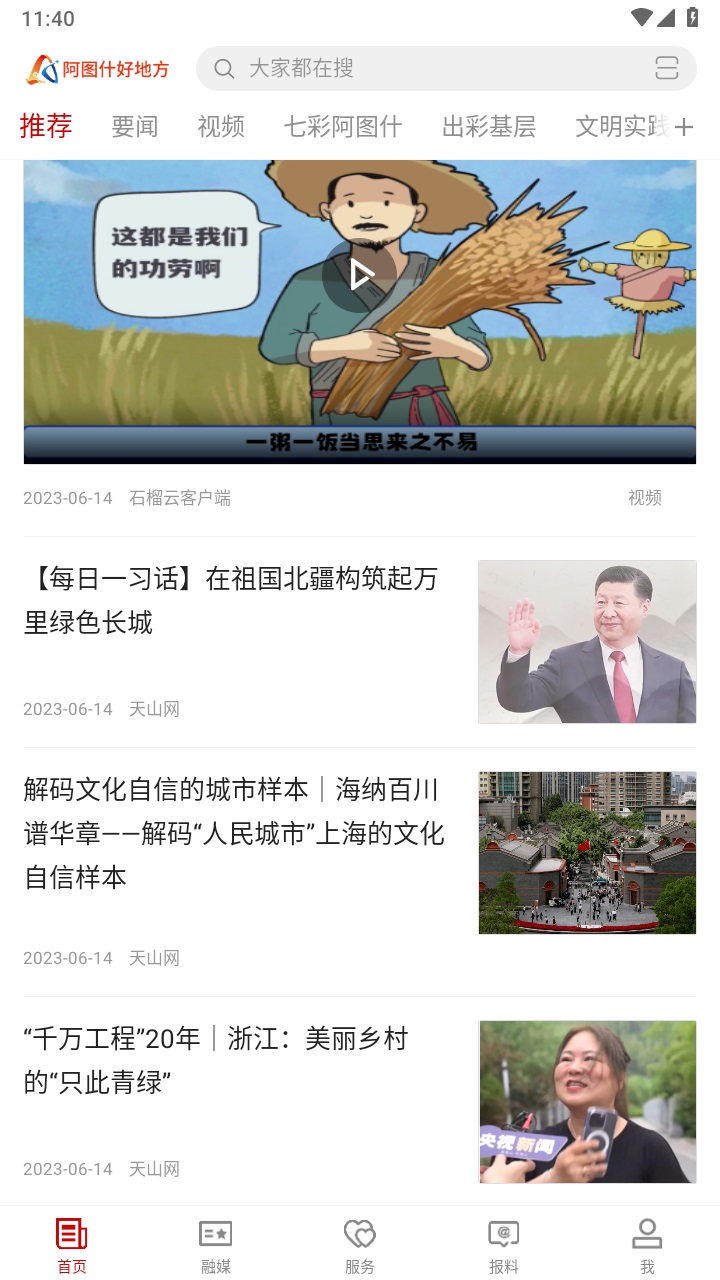Switch to the 视频 tab

coord(220,127)
